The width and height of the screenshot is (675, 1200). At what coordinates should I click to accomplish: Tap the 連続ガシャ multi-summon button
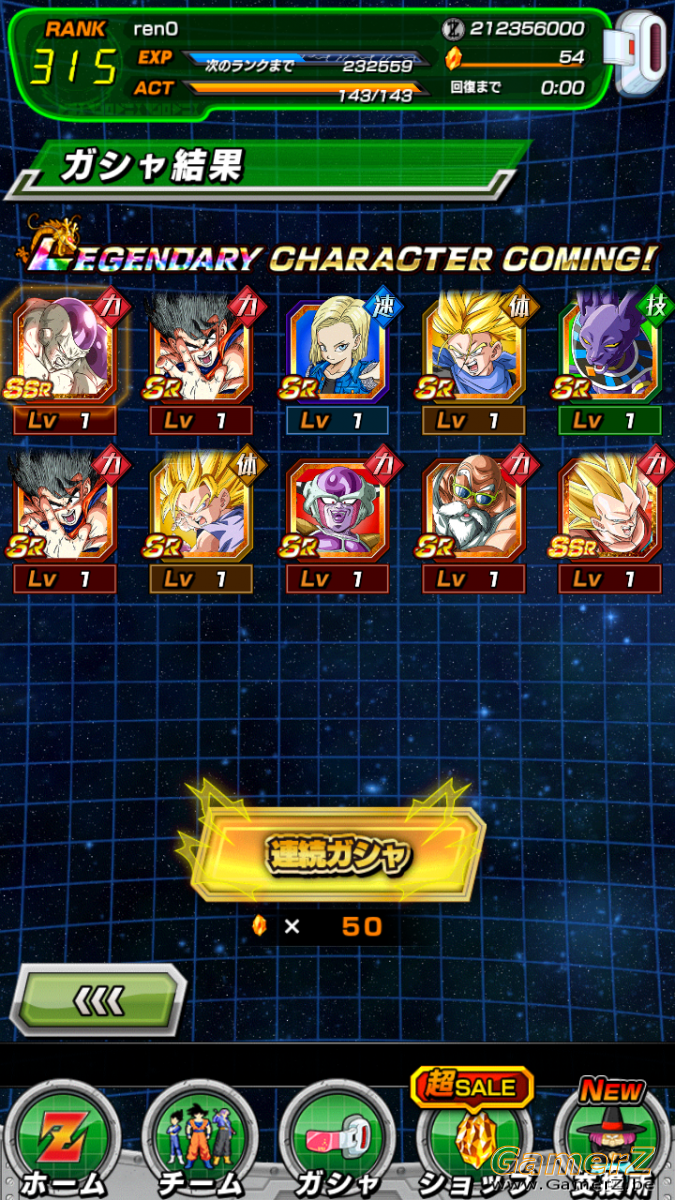click(x=338, y=853)
